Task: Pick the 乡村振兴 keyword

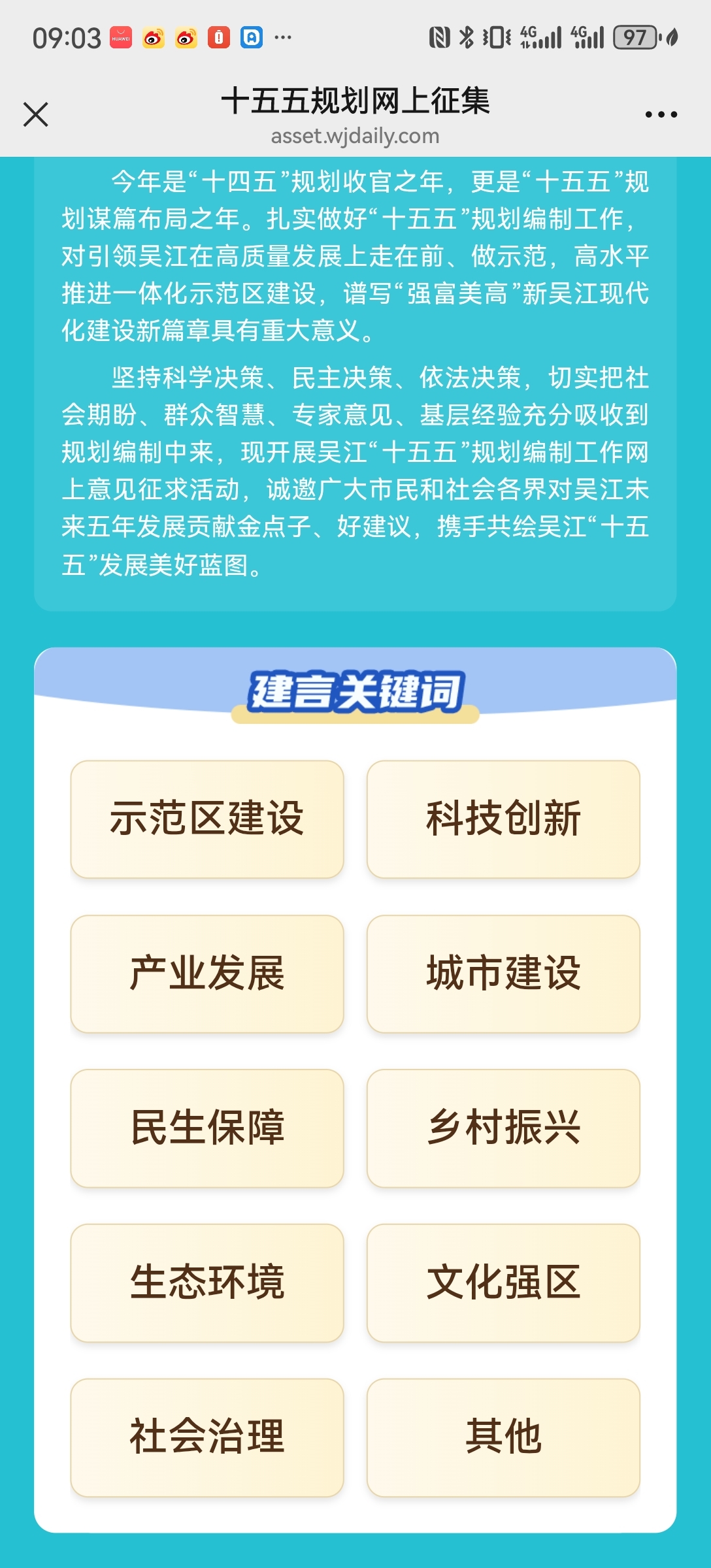Action: click(503, 1128)
